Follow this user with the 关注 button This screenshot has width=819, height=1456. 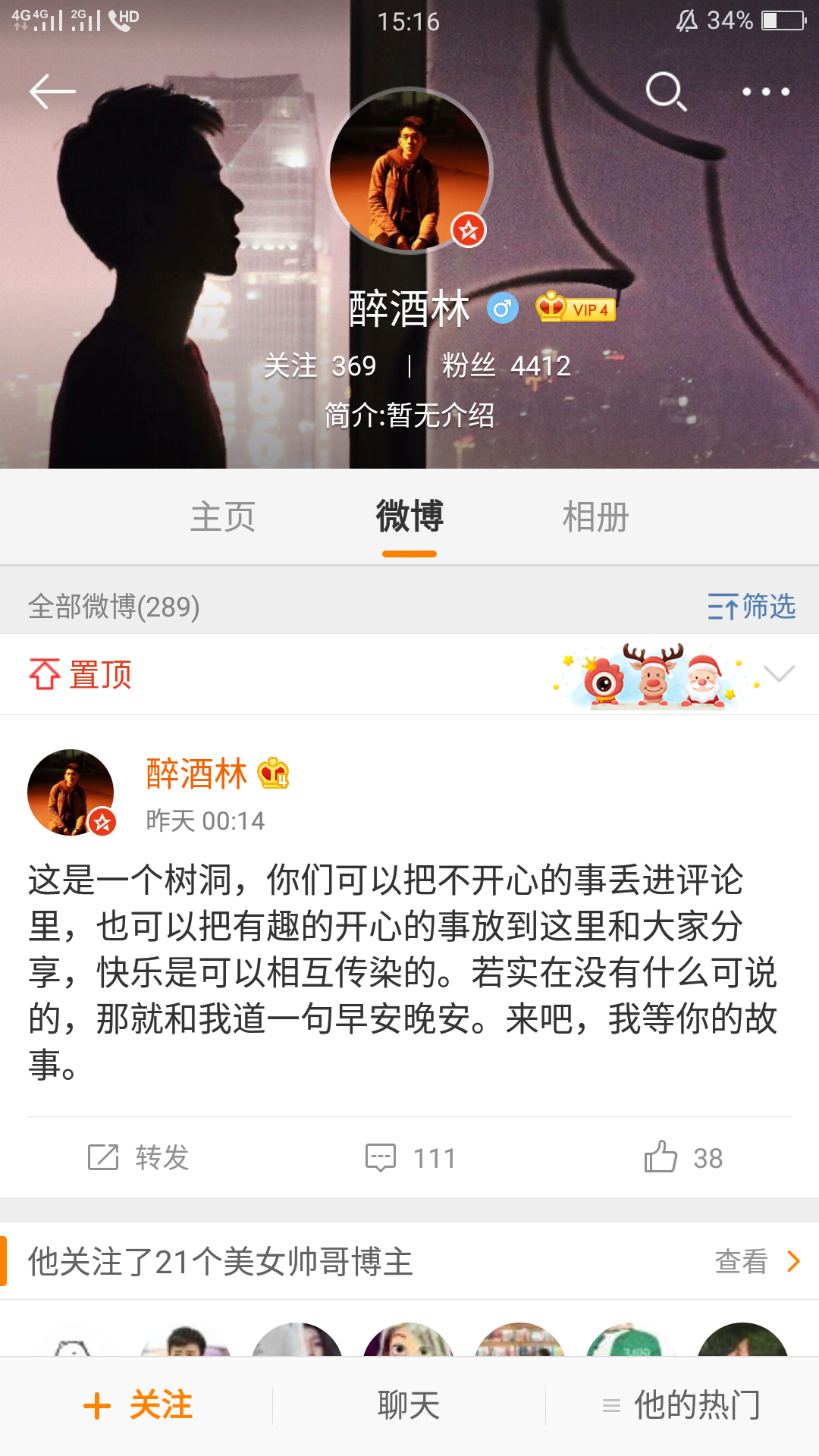pyautogui.click(x=138, y=1406)
